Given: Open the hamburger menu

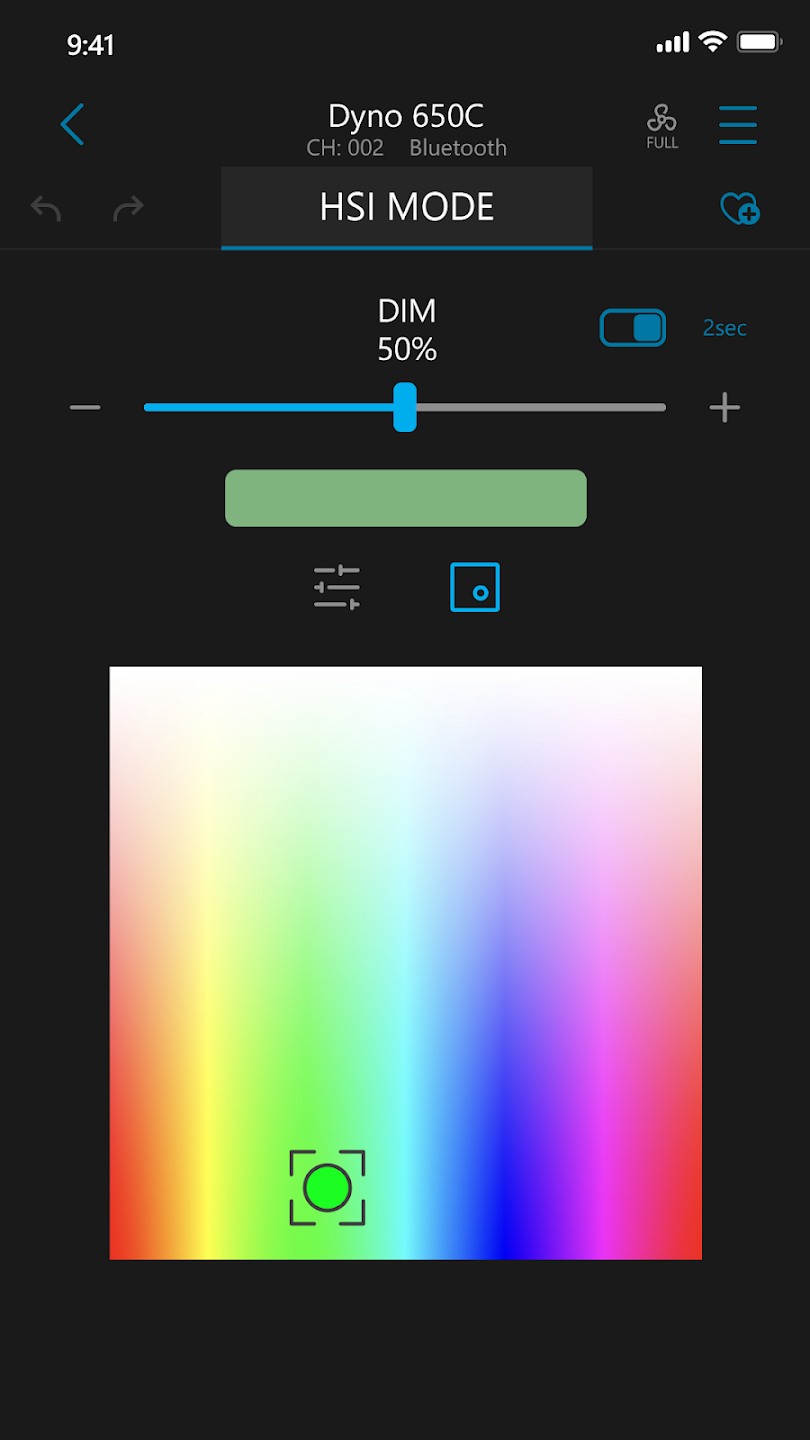Looking at the screenshot, I should (738, 125).
